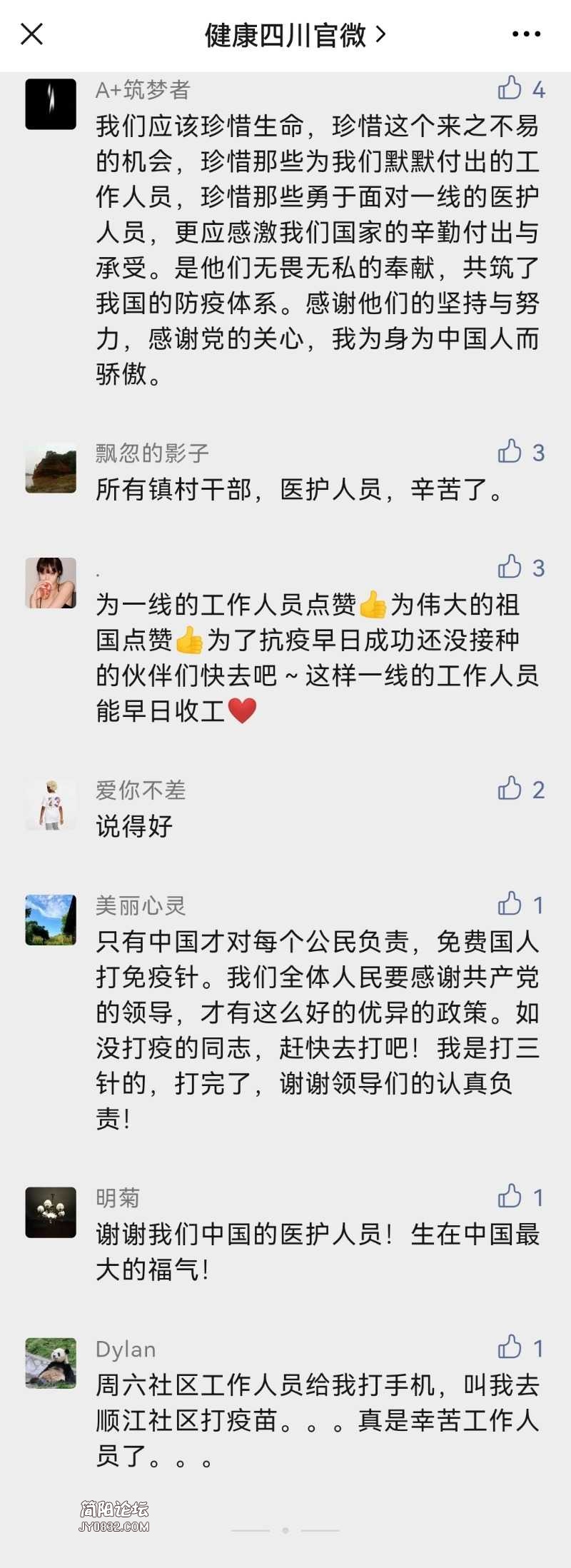Viewport: 571px width, 1568px height.
Task: Open 美丽心灵's avatar
Action: coord(51,920)
